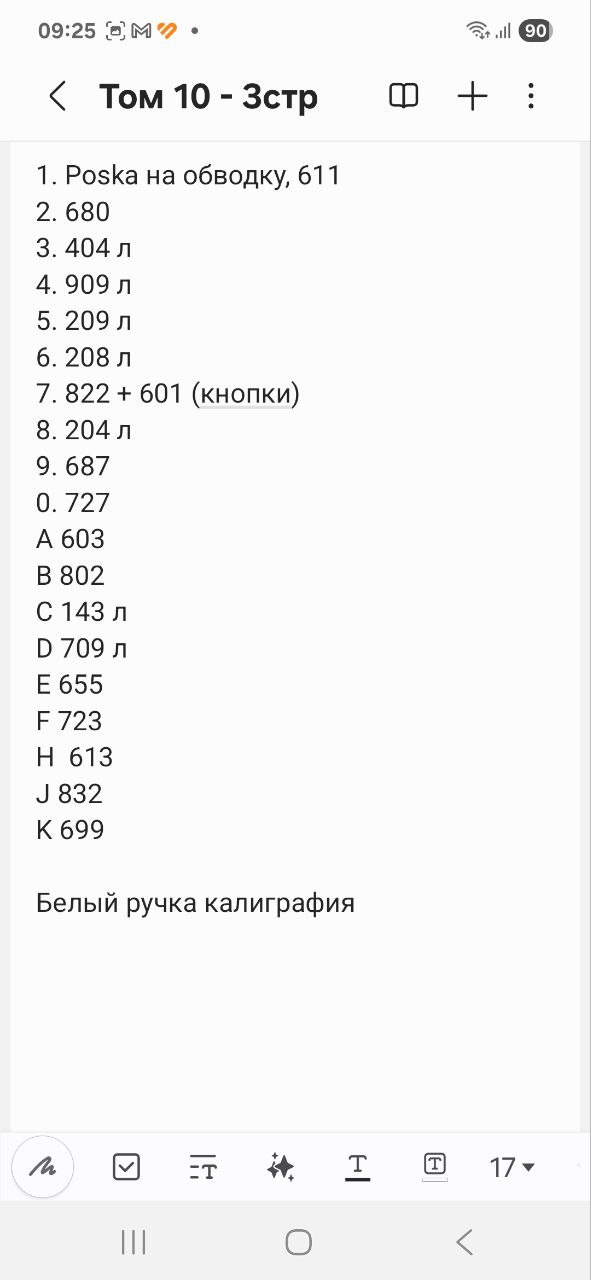Open text background highlight option
This screenshot has height=1280, width=591.
coord(435,1165)
